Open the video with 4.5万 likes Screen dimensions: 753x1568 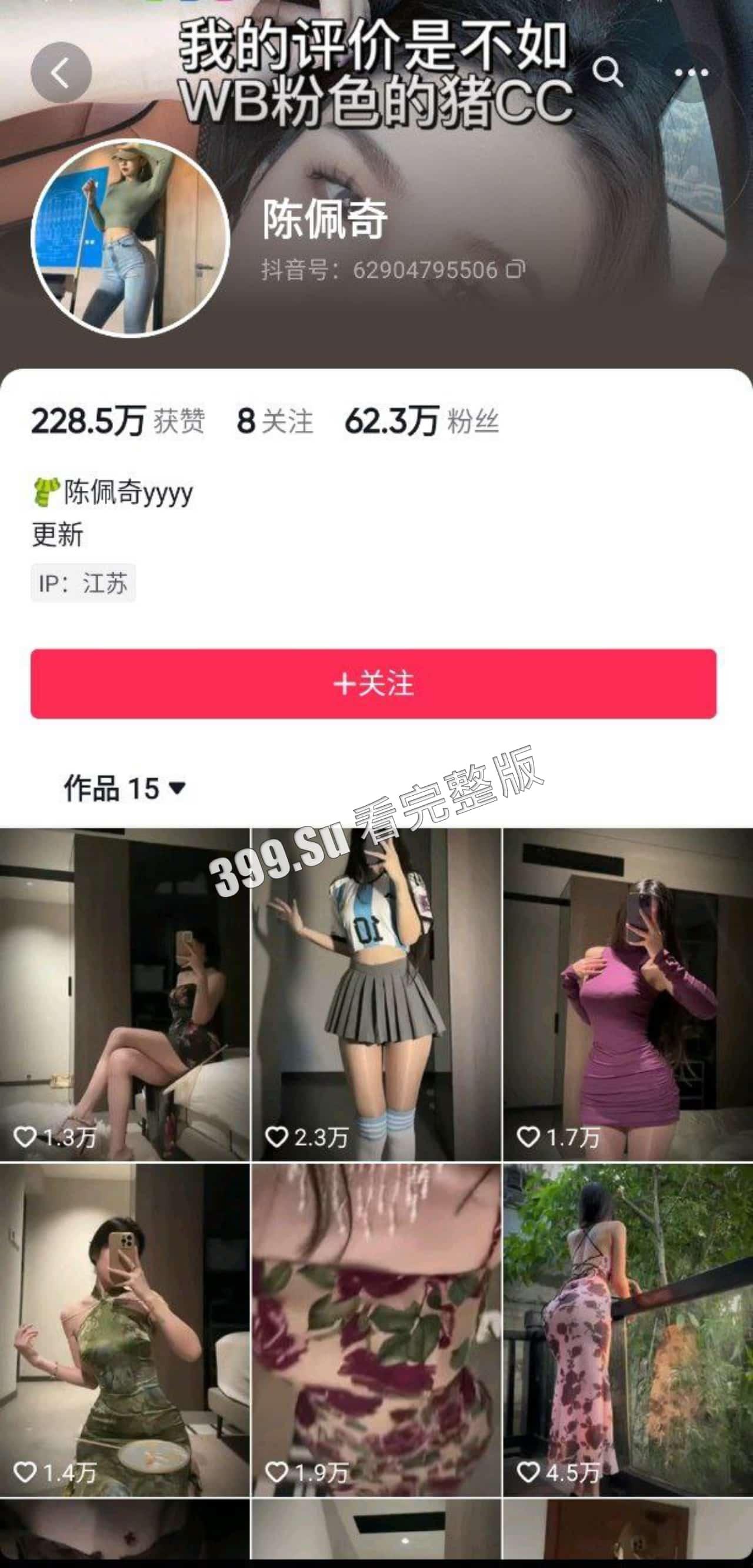628,1330
